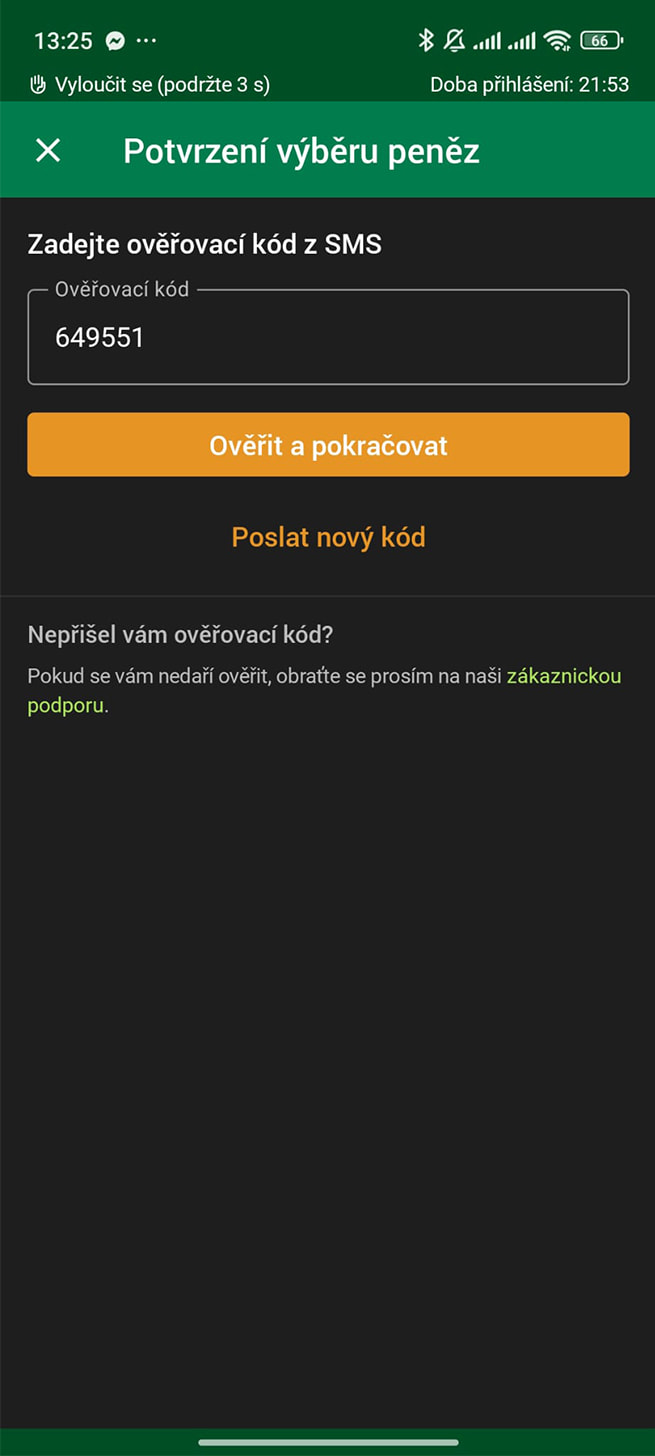Open the zákaznickou podporu link
This screenshot has height=1456, width=655.
click(563, 677)
